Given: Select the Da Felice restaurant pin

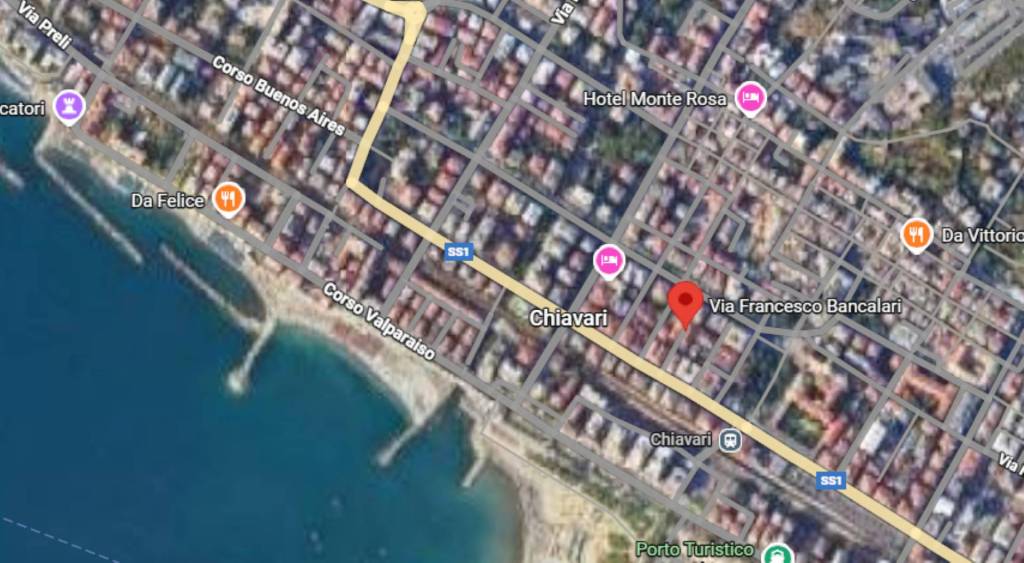Looking at the screenshot, I should [229, 200].
